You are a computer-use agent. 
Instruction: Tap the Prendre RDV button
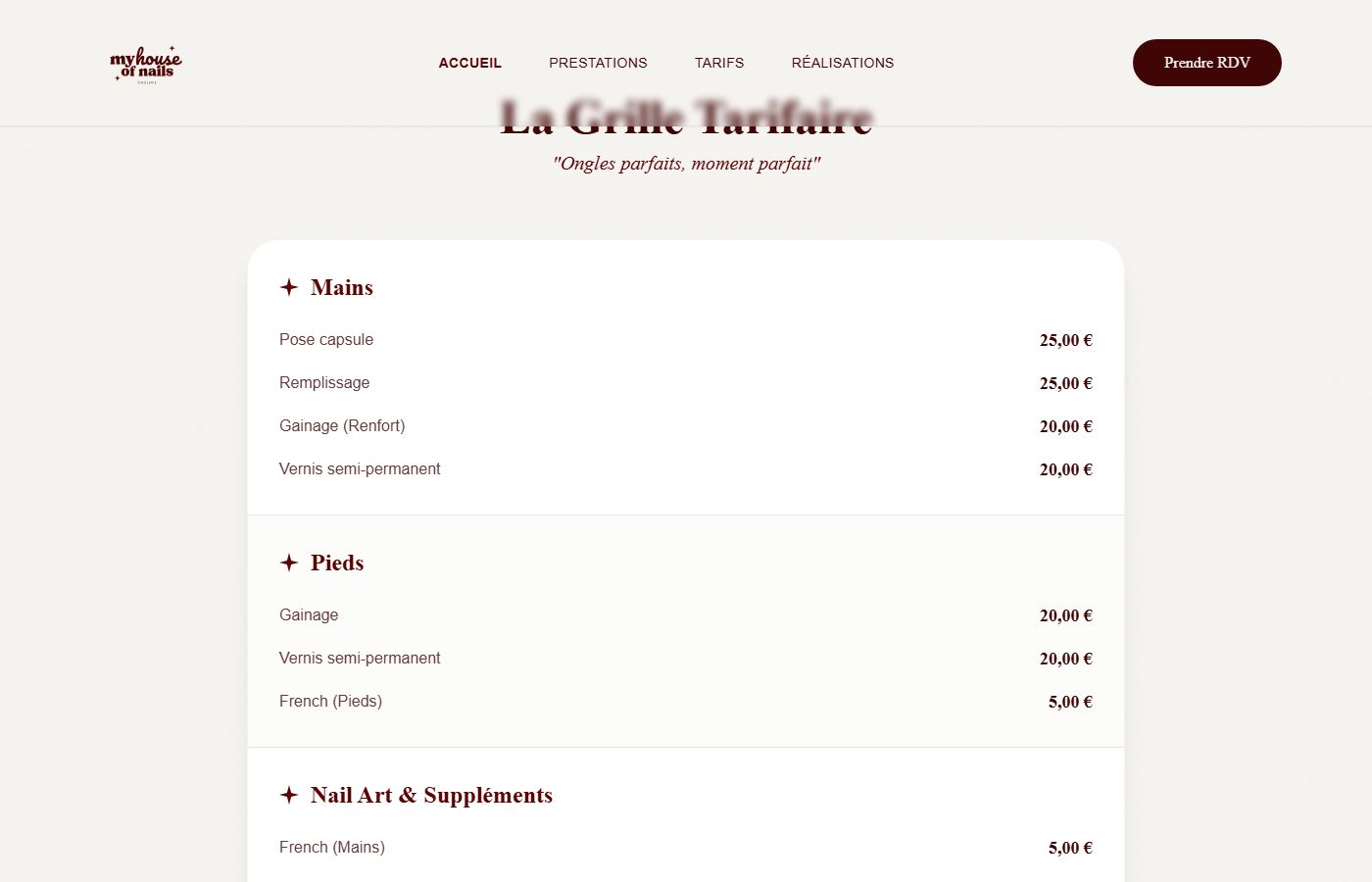[1206, 63]
